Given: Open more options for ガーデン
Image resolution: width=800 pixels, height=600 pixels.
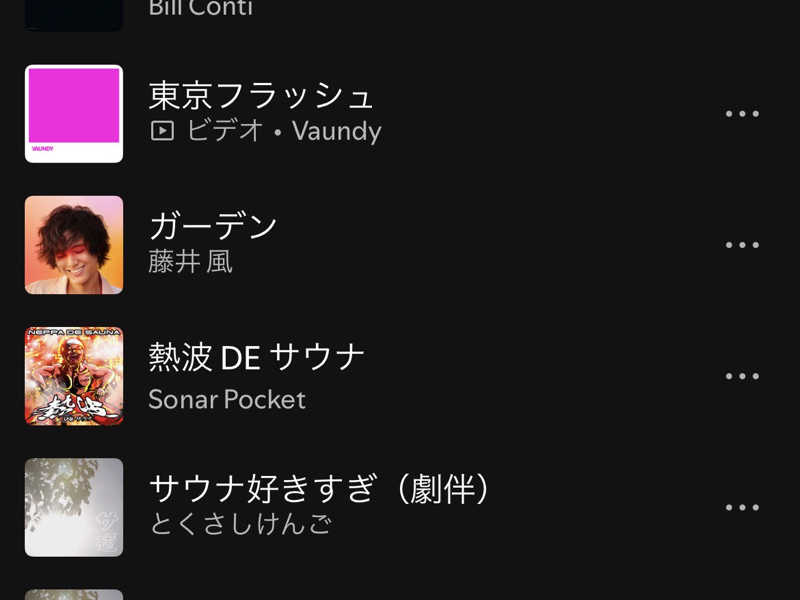Looking at the screenshot, I should tap(742, 245).
